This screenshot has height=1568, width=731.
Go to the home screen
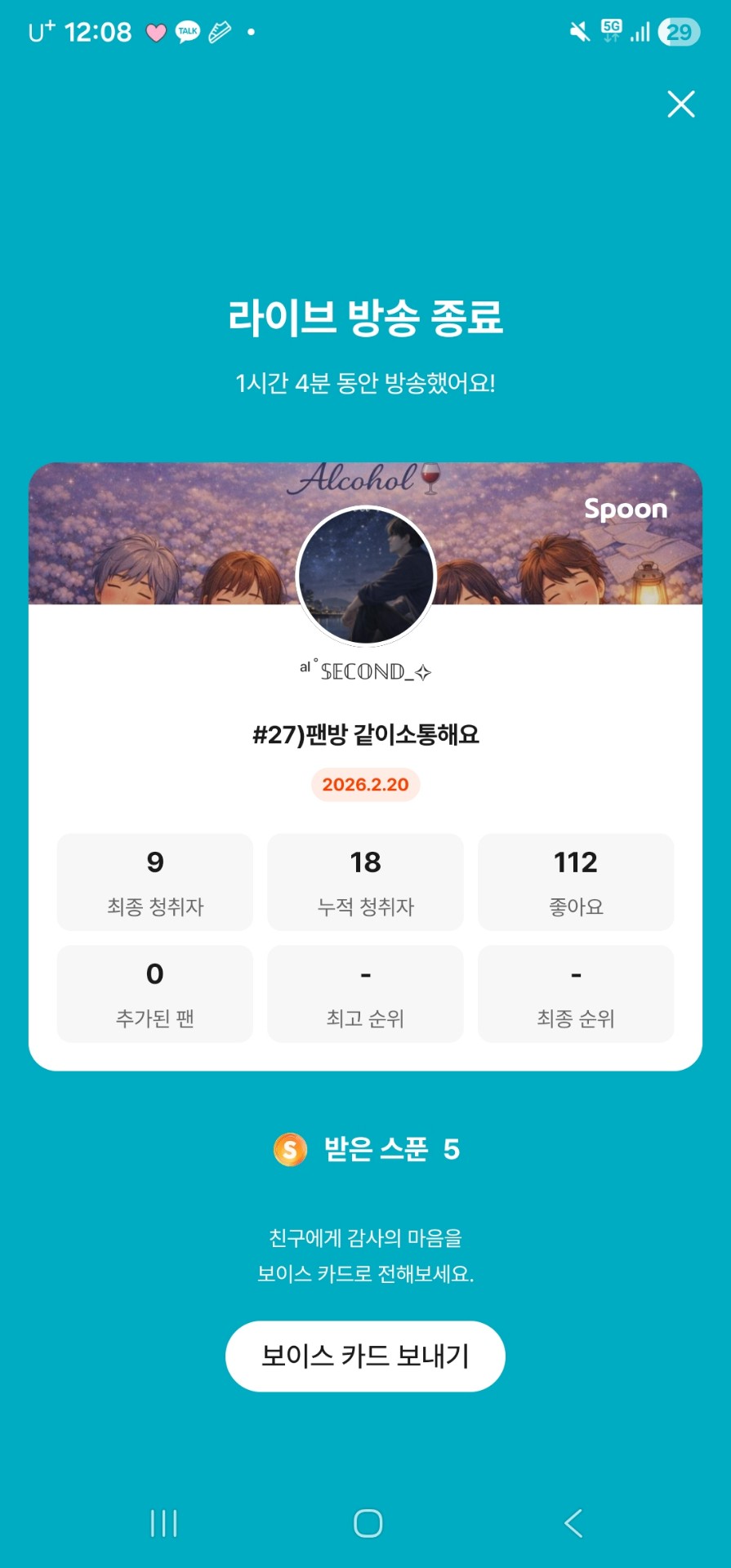click(x=368, y=1523)
